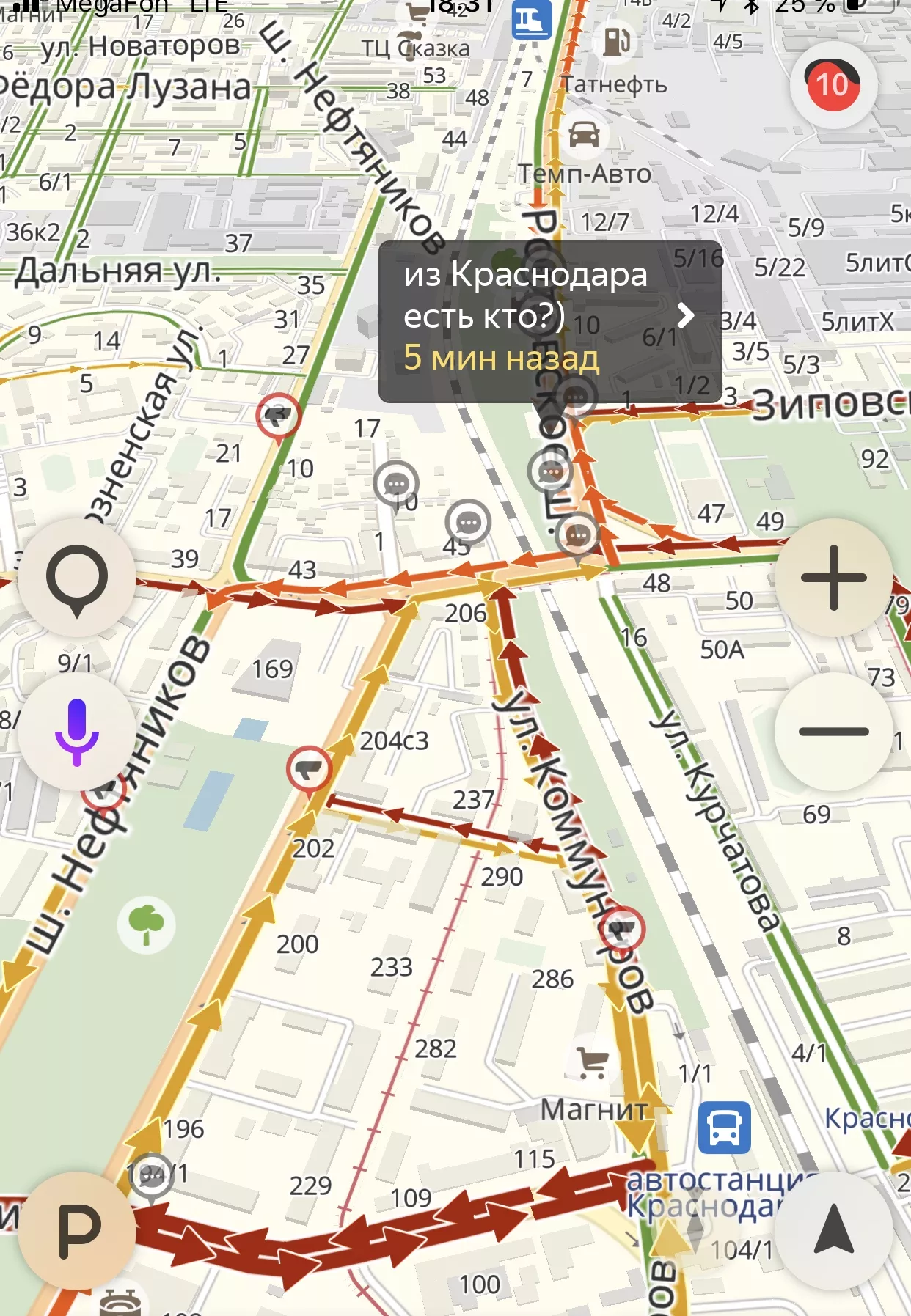Viewport: 911px width, 1316px height.
Task: Activate the voice assistant microphone
Action: pyautogui.click(x=76, y=732)
